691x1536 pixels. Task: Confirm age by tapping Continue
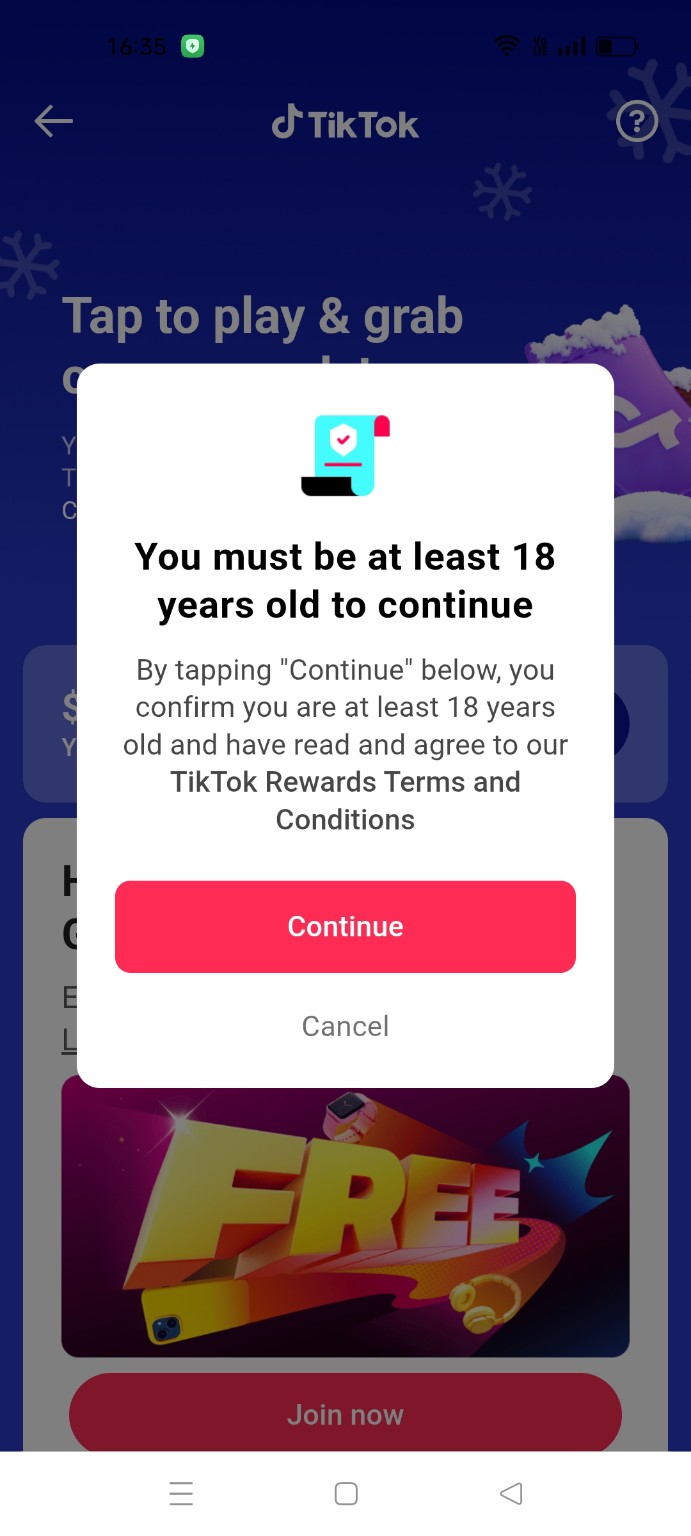[345, 926]
